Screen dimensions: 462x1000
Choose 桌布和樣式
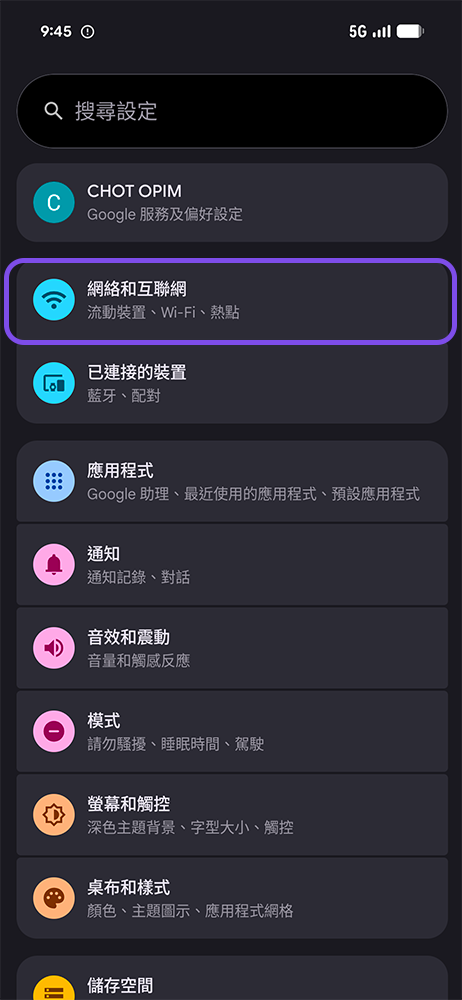232,898
